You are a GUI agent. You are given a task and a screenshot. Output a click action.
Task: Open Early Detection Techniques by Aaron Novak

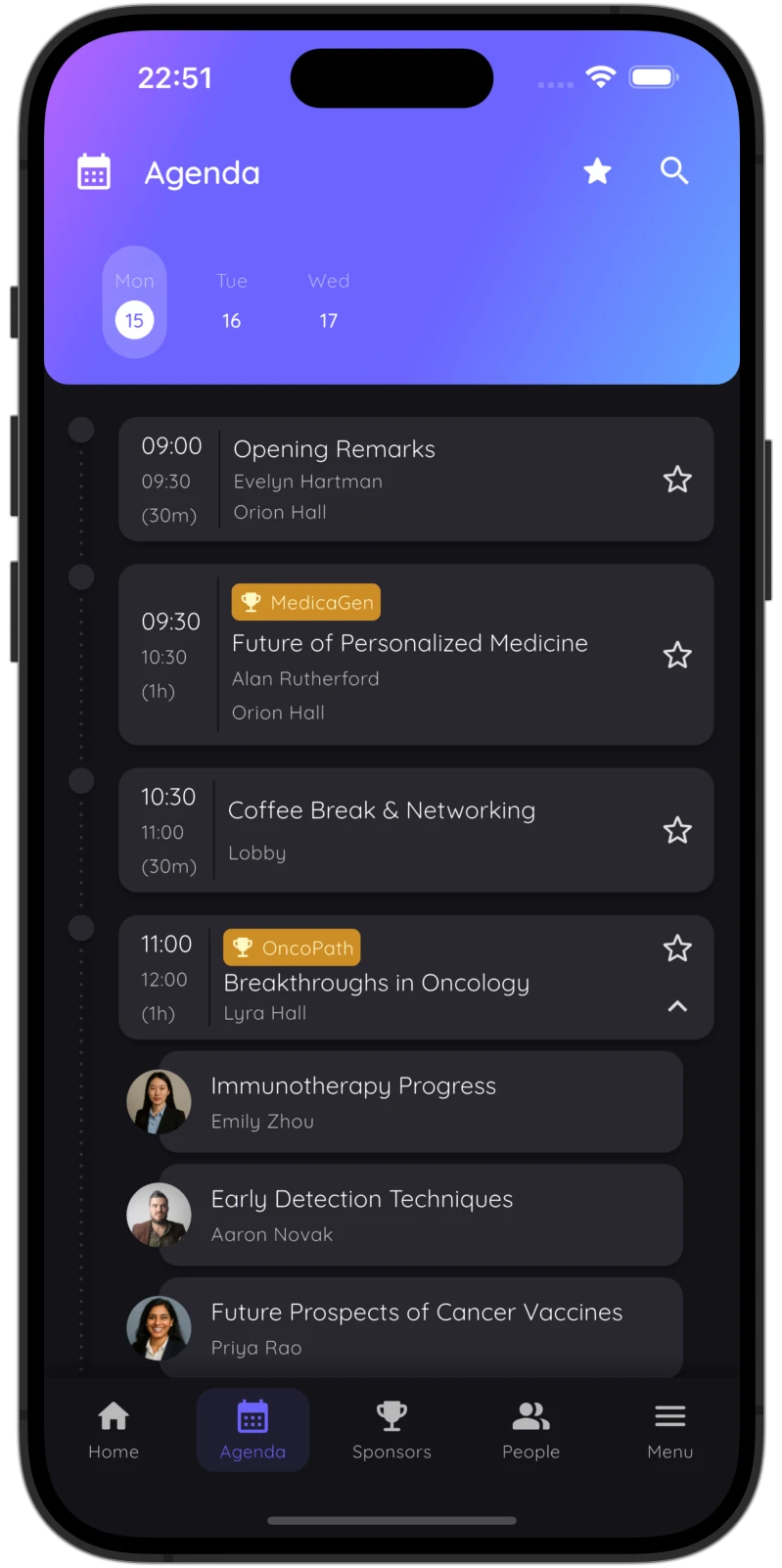[x=421, y=1215]
